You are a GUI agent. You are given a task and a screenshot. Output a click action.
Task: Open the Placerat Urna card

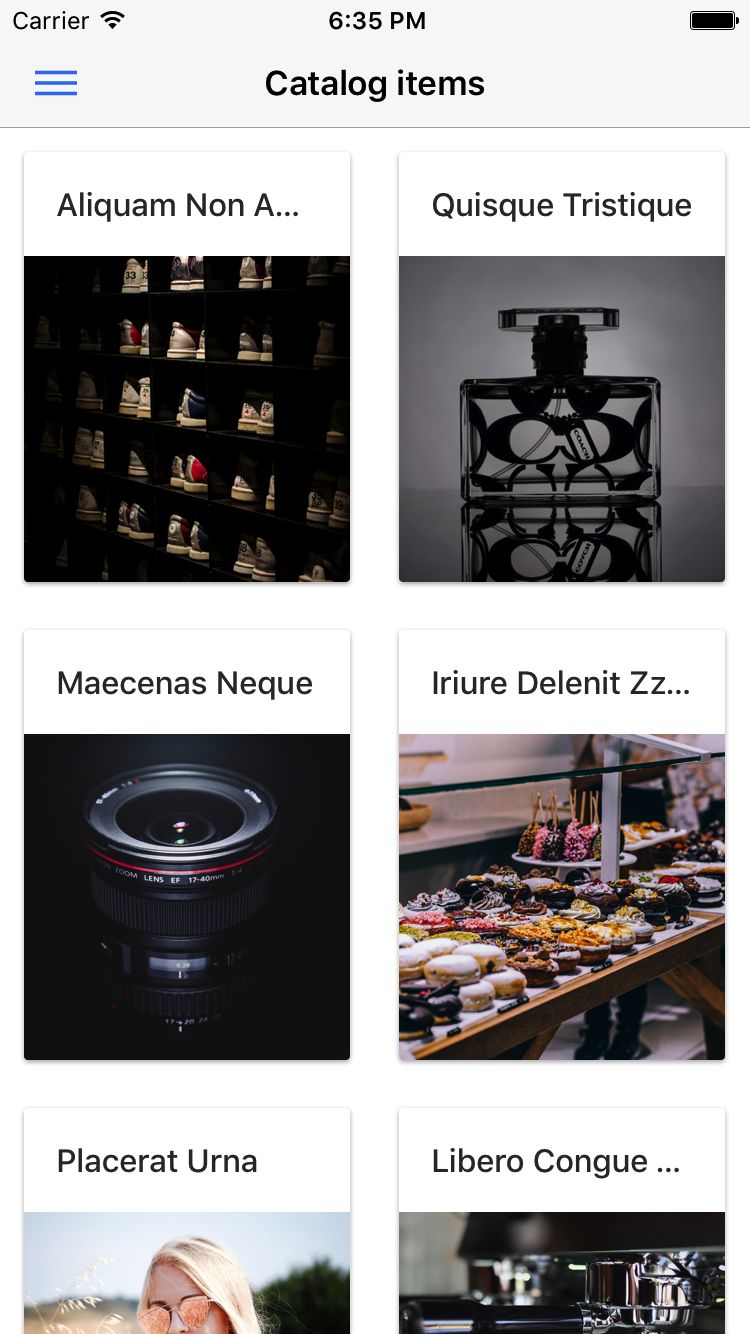(x=187, y=1220)
